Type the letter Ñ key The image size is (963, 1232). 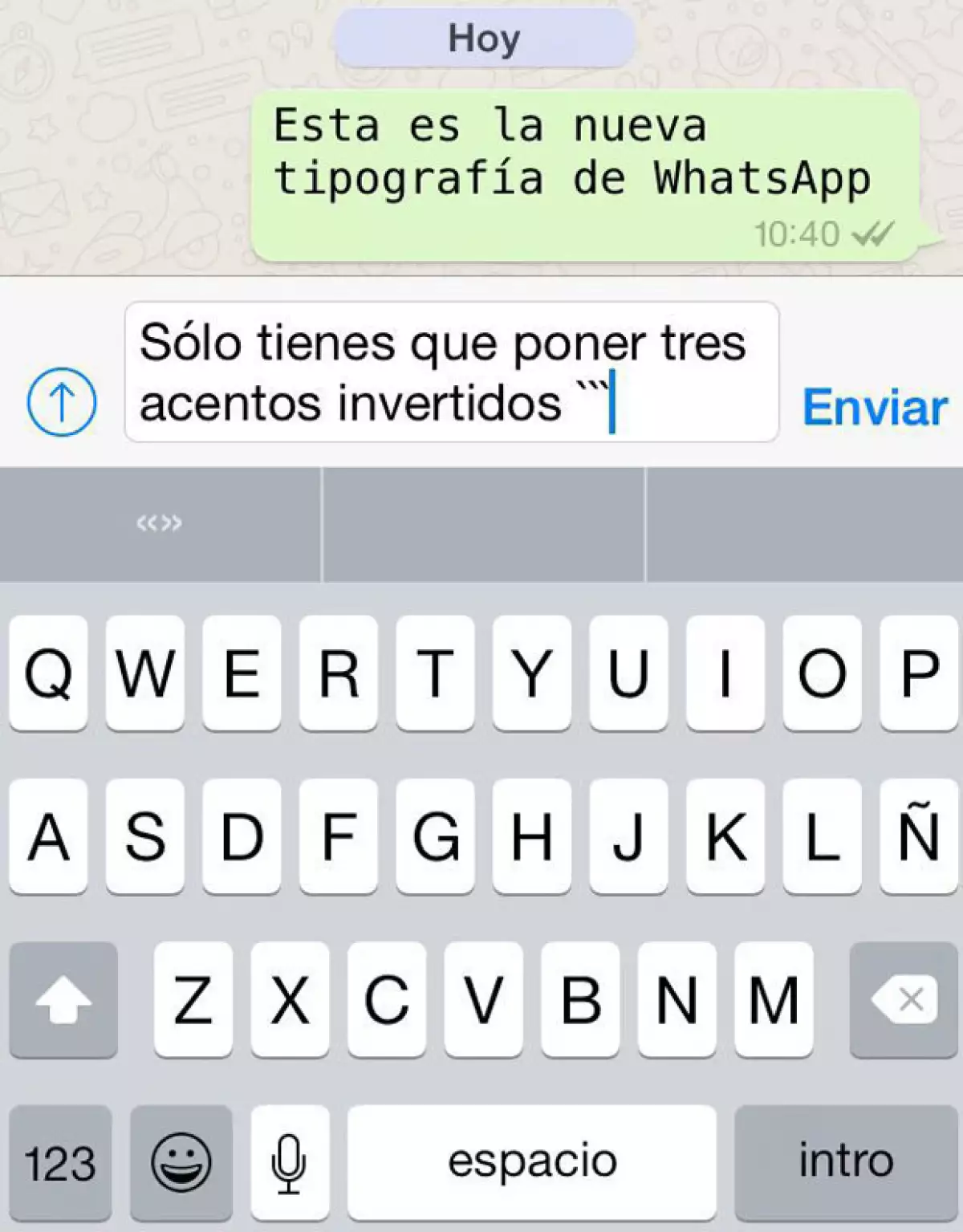click(919, 836)
